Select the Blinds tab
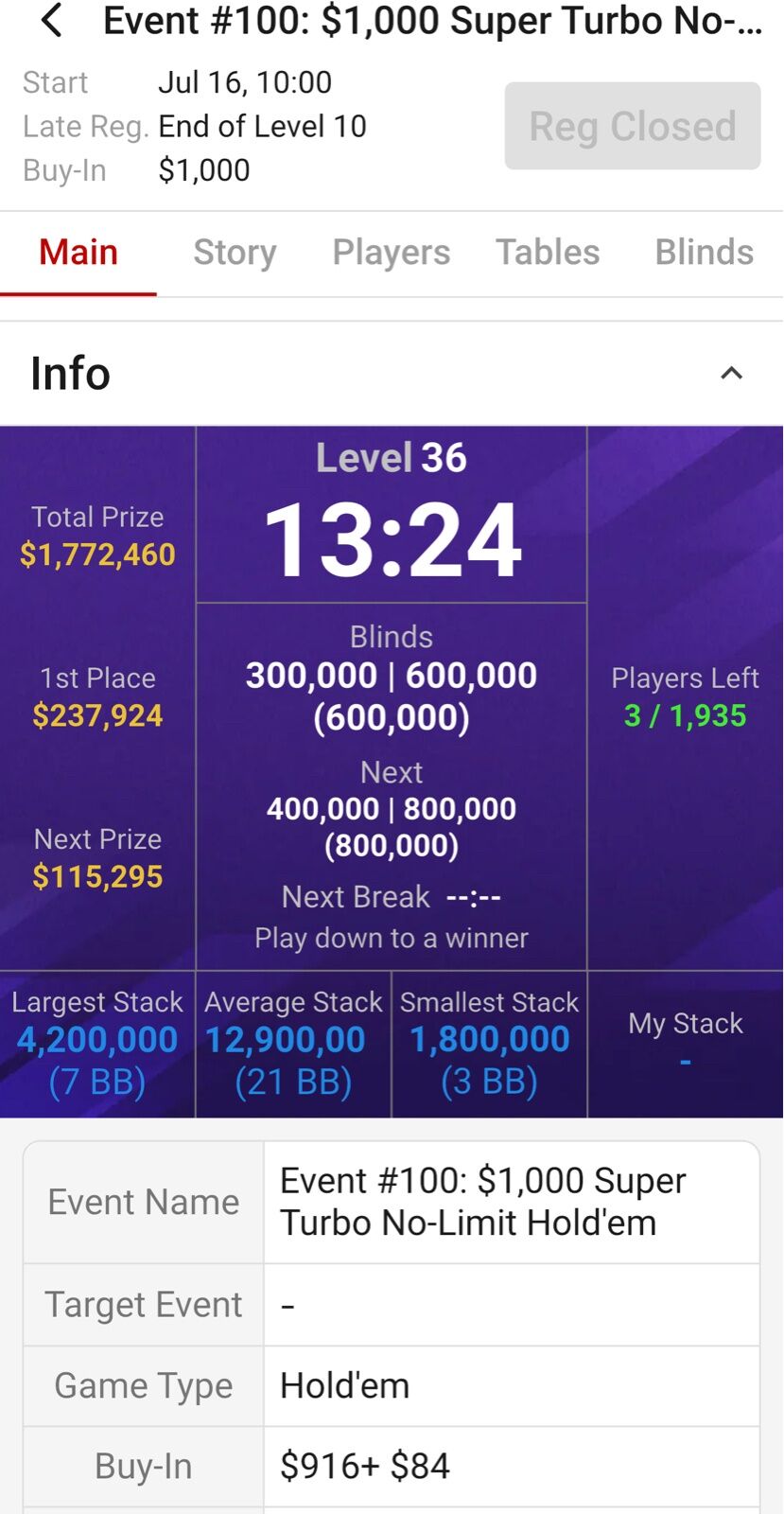The height and width of the screenshot is (1514, 784). click(705, 253)
